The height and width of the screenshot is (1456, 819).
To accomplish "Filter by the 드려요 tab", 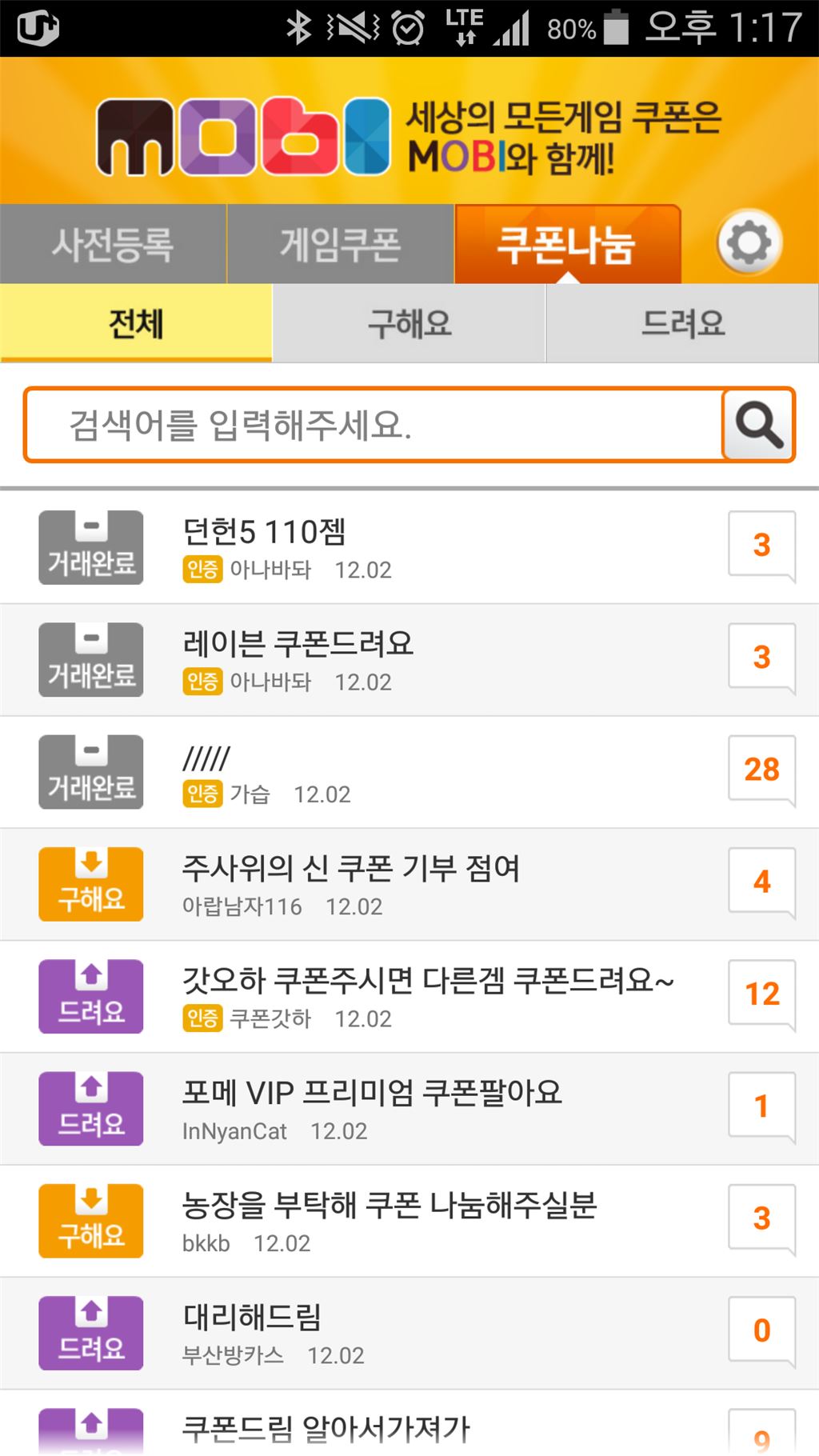I will (x=682, y=324).
